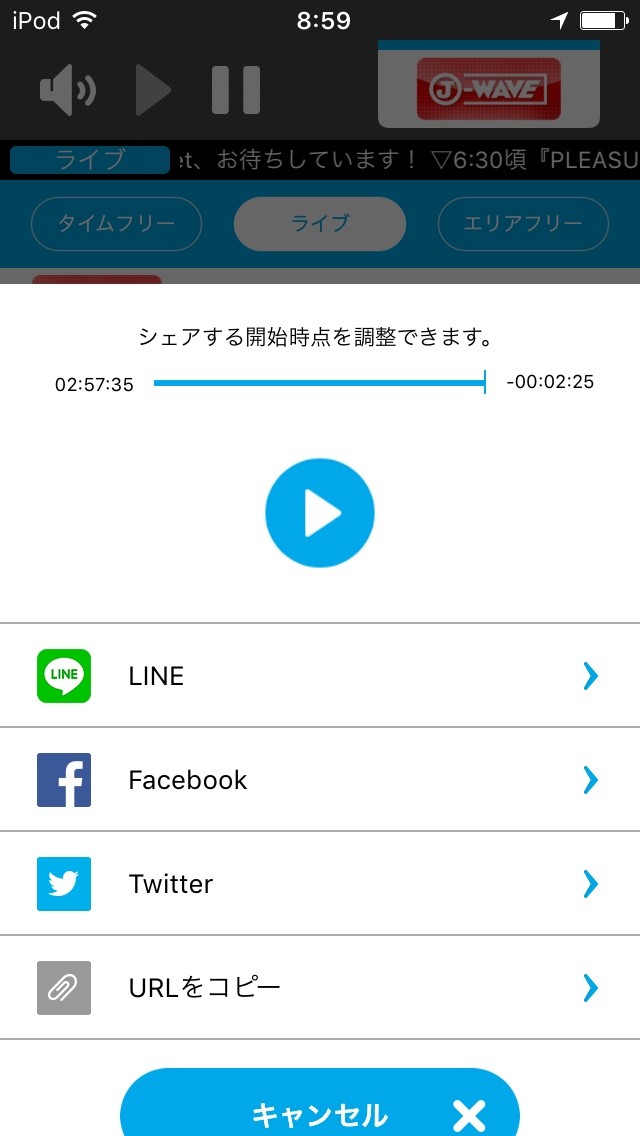
Task: Play the share preview audio
Action: click(320, 513)
